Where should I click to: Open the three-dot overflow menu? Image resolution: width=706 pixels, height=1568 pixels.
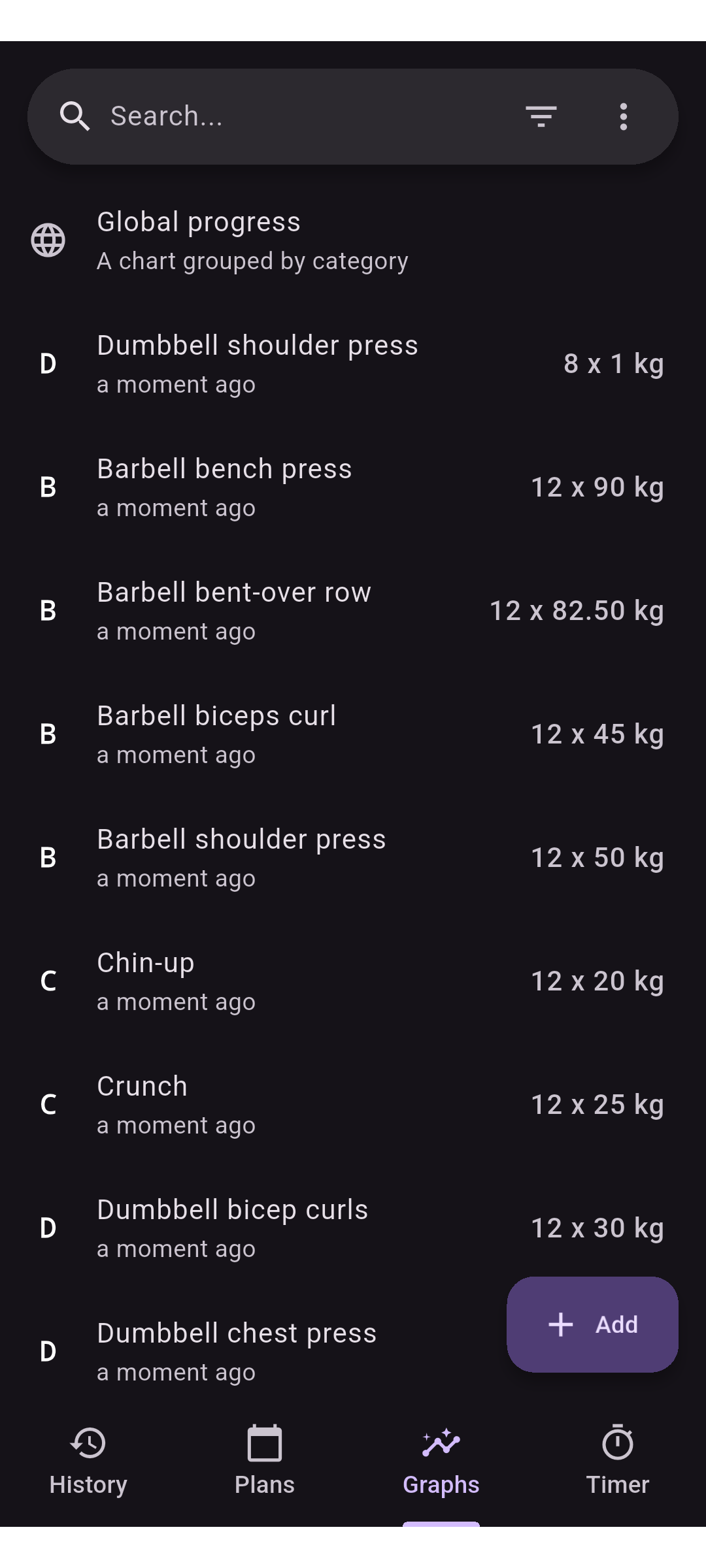[x=624, y=116]
